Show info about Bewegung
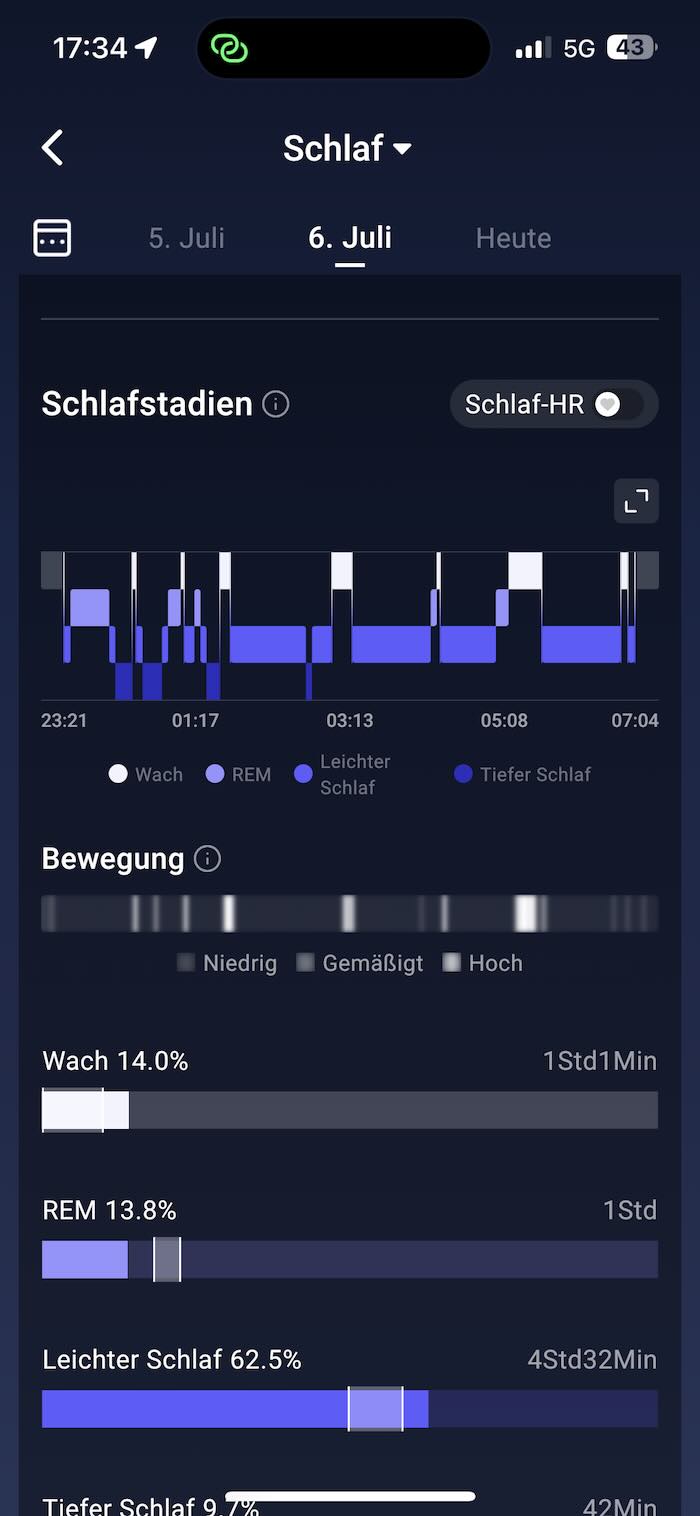700x1516 pixels. [207, 859]
